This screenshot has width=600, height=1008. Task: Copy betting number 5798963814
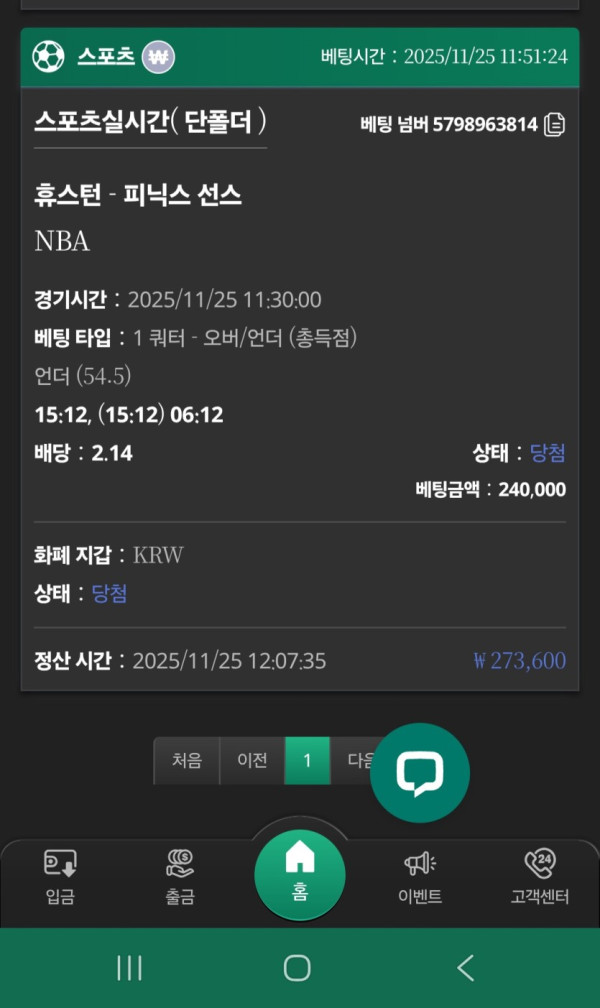555,125
